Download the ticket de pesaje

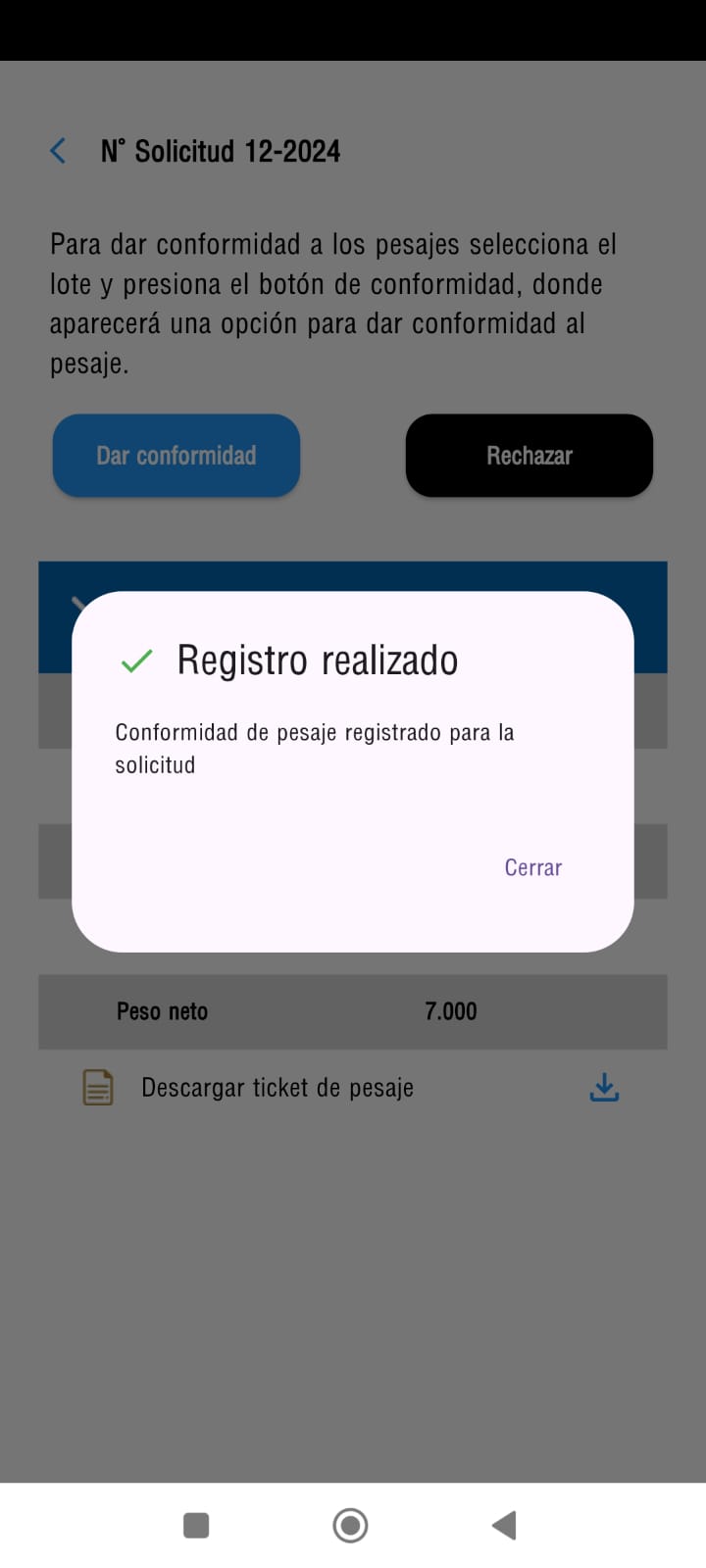click(604, 1088)
